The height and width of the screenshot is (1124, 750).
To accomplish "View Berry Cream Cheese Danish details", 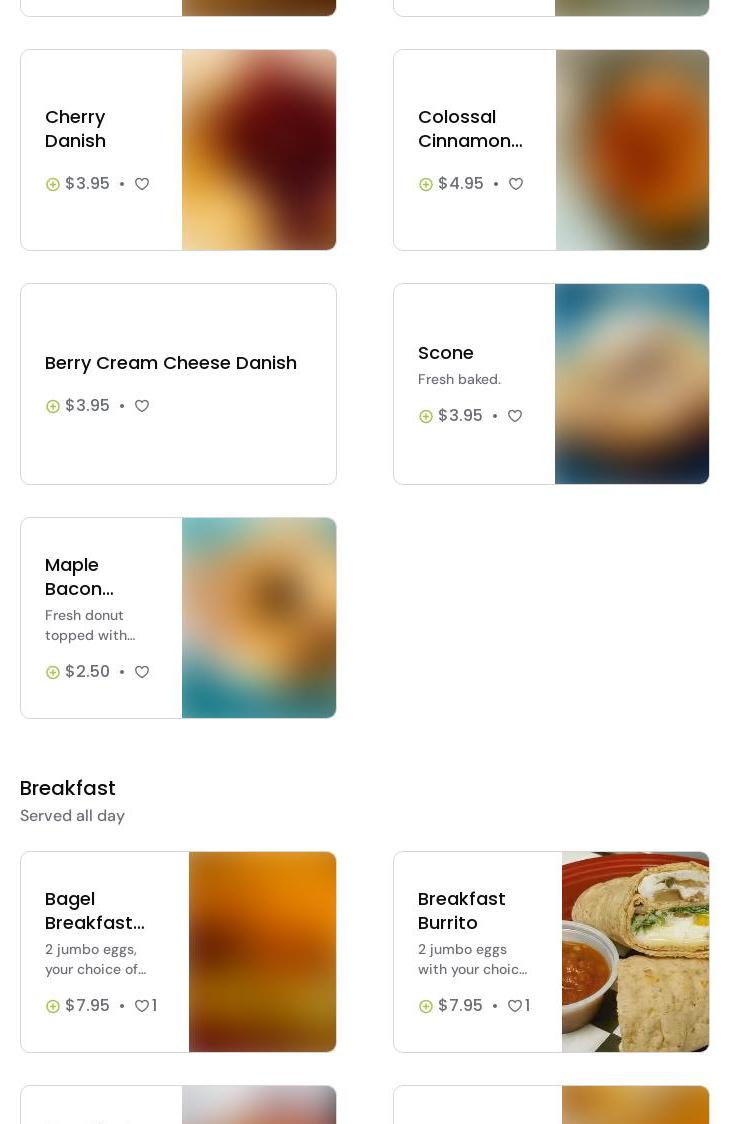I will coord(171,363).
